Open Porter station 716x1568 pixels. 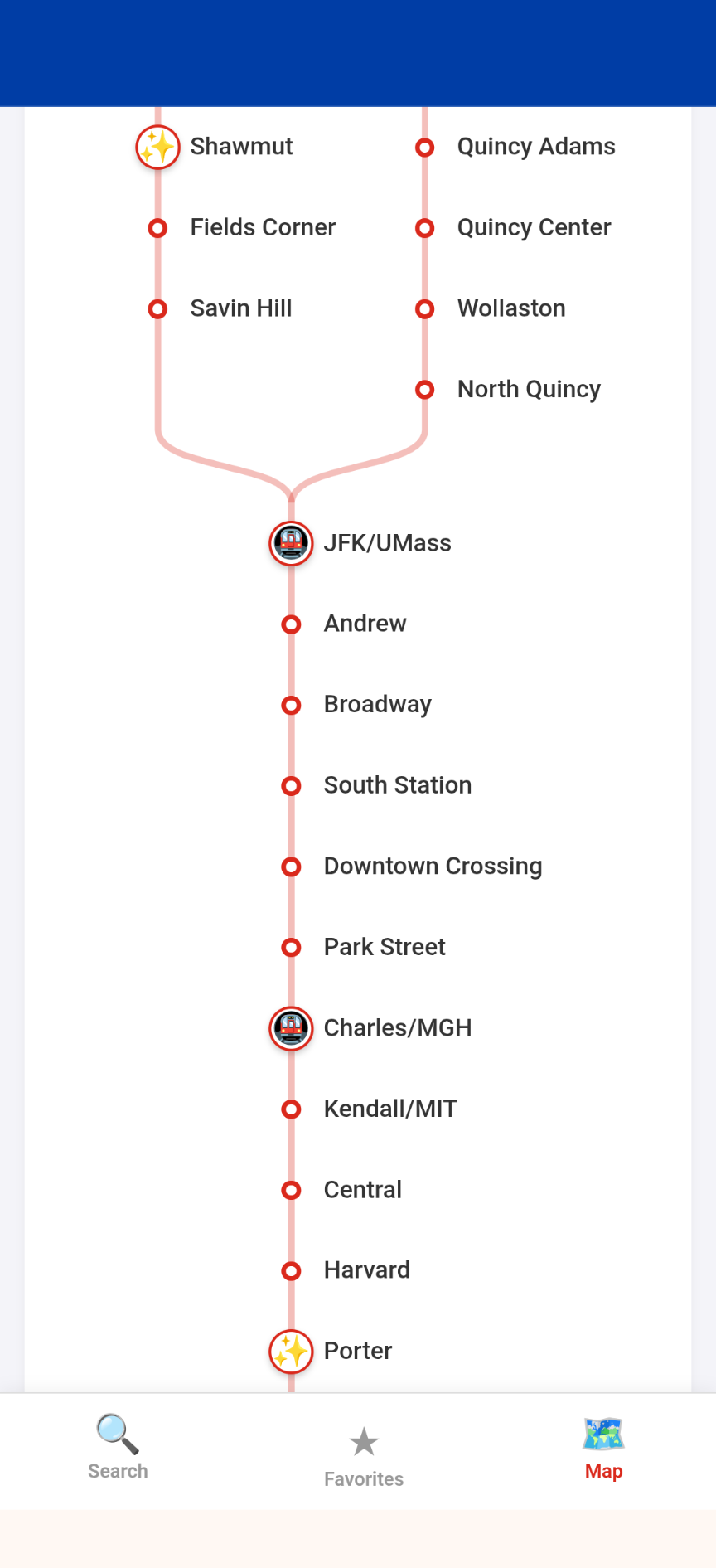coord(357,1351)
